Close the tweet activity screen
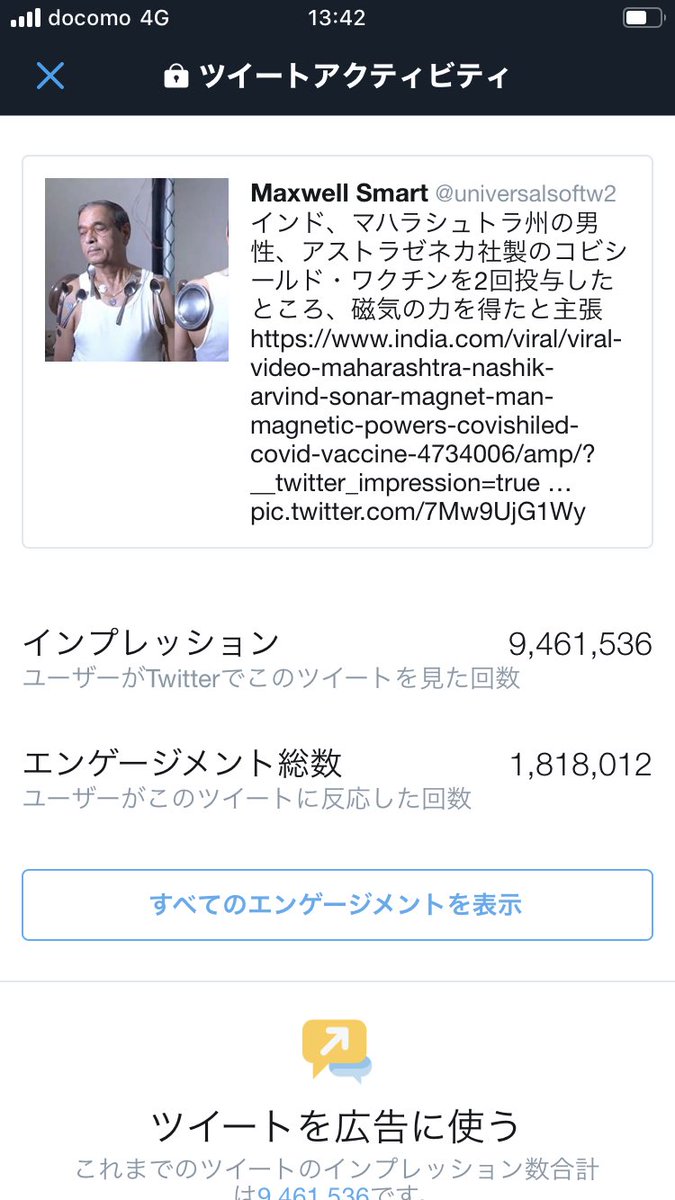Image resolution: width=675 pixels, height=1200 pixels. coord(50,76)
